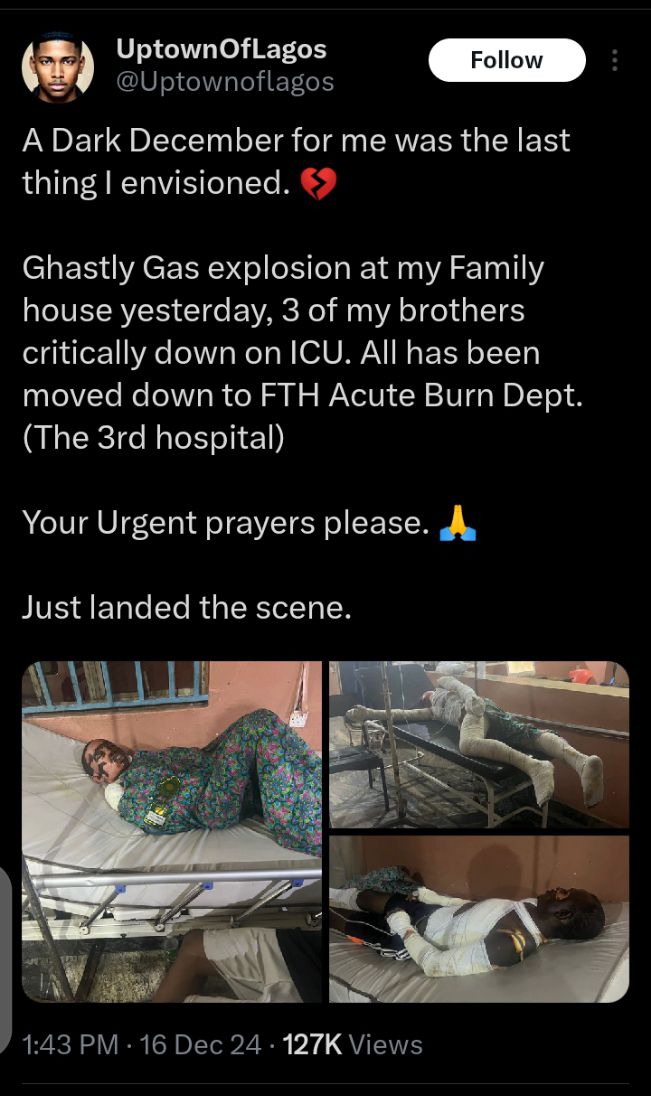The height and width of the screenshot is (1096, 651).
Task: Open the @Uptownoflagos profile handle
Action: pos(225,81)
